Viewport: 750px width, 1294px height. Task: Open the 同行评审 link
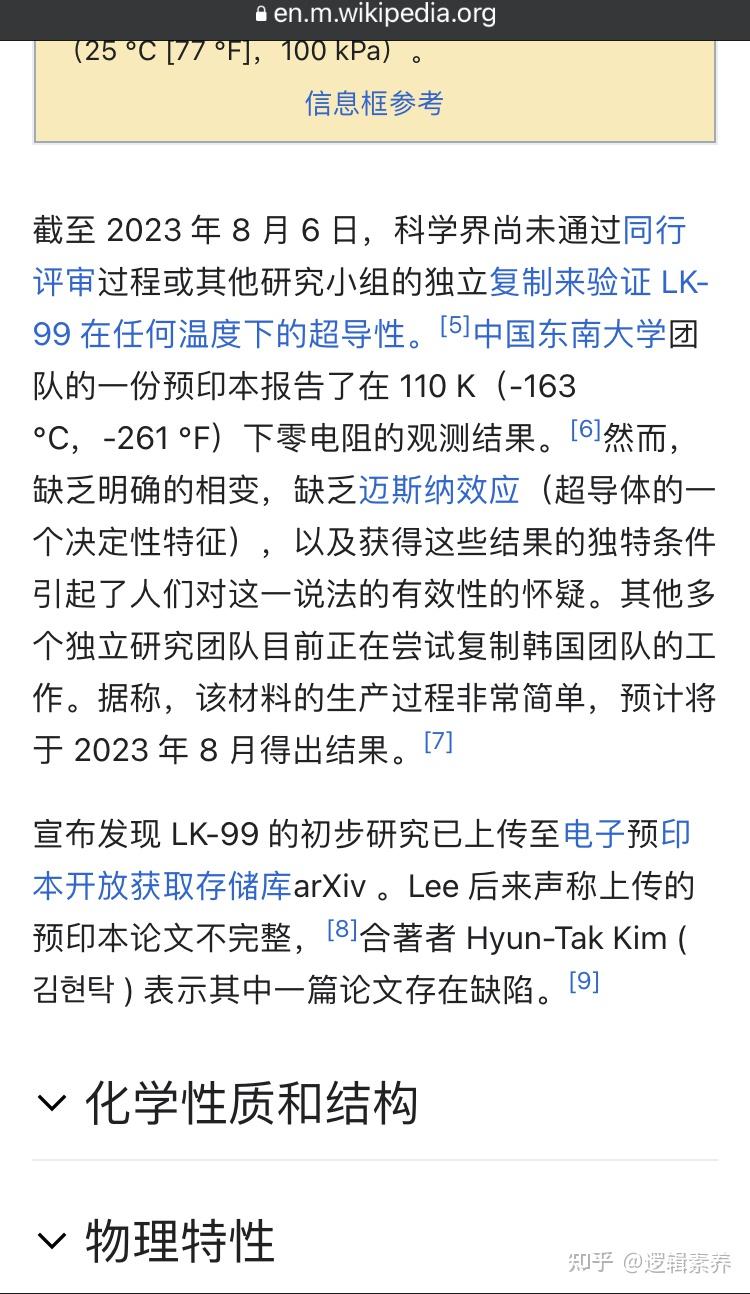tap(655, 230)
